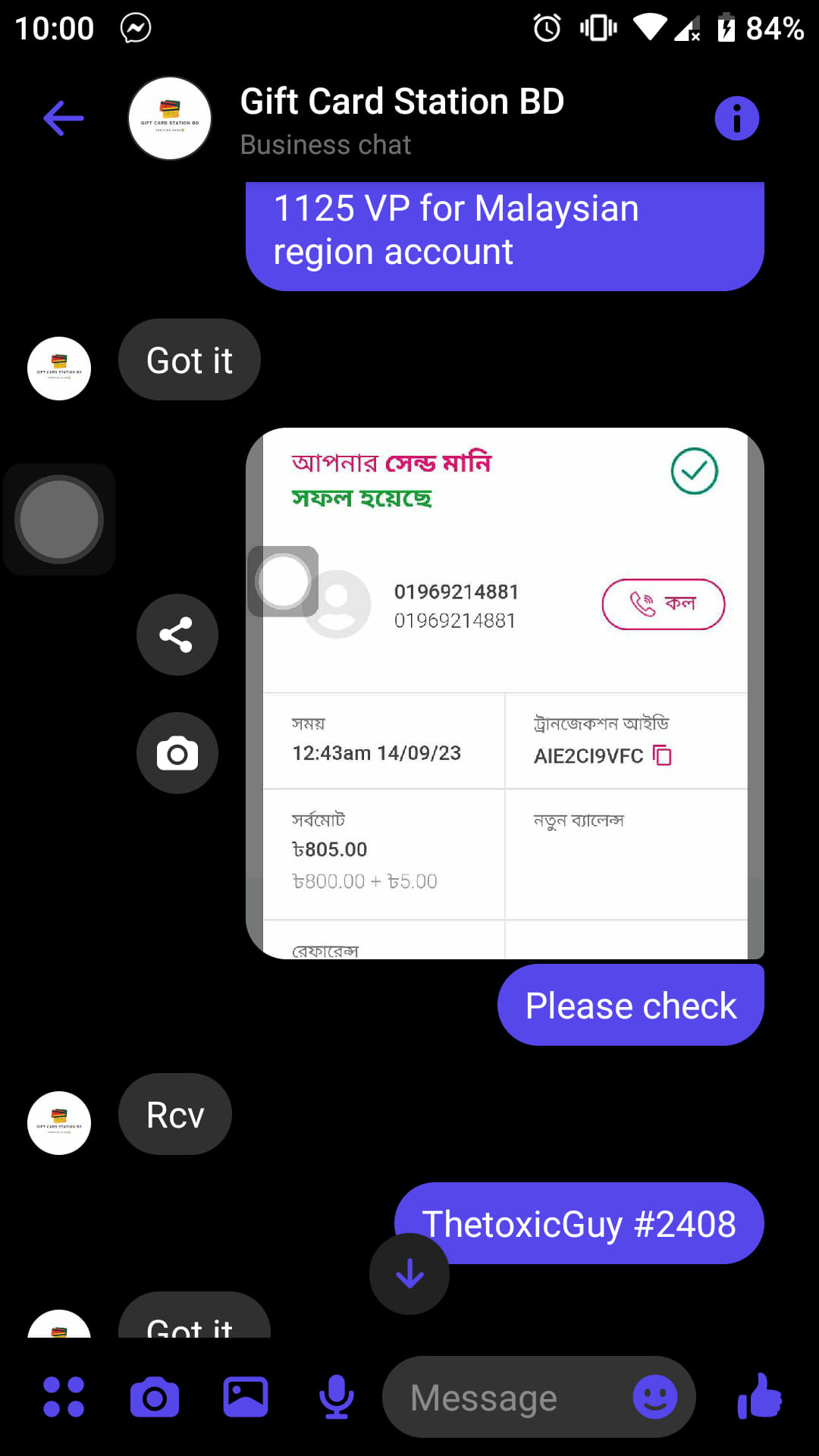Open photo gallery picker
819x1456 pixels.
(246, 1397)
